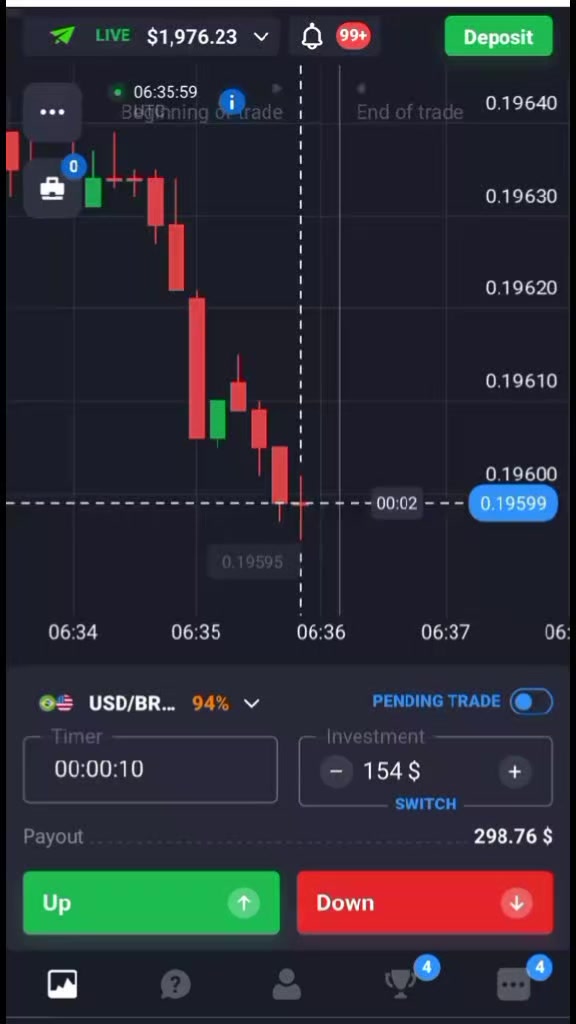Enable the Pending Trade toggle
Viewport: 576px width, 1024px height.
click(x=531, y=702)
